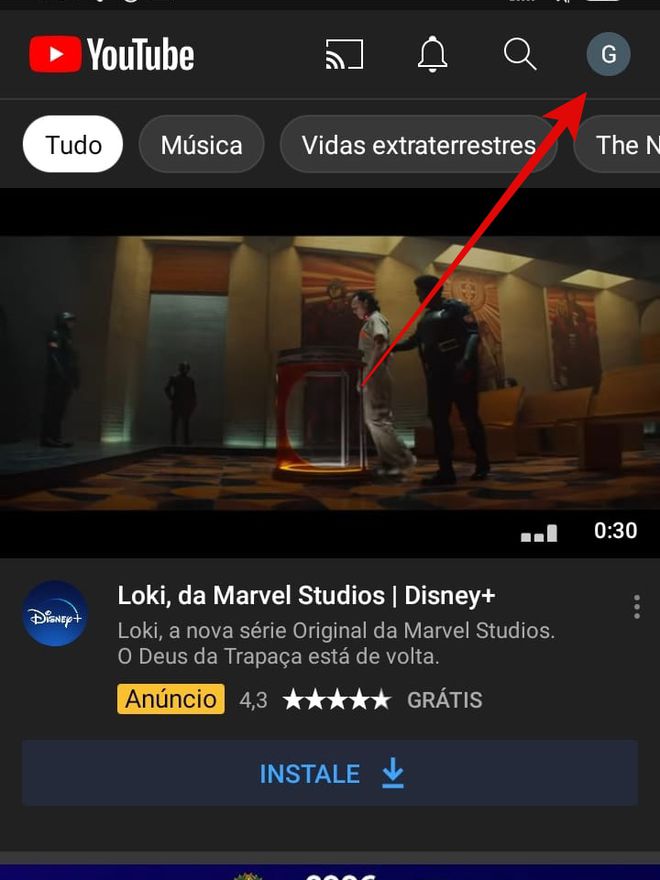This screenshot has height=880, width=660.
Task: Open the notifications bell
Action: pyautogui.click(x=432, y=55)
